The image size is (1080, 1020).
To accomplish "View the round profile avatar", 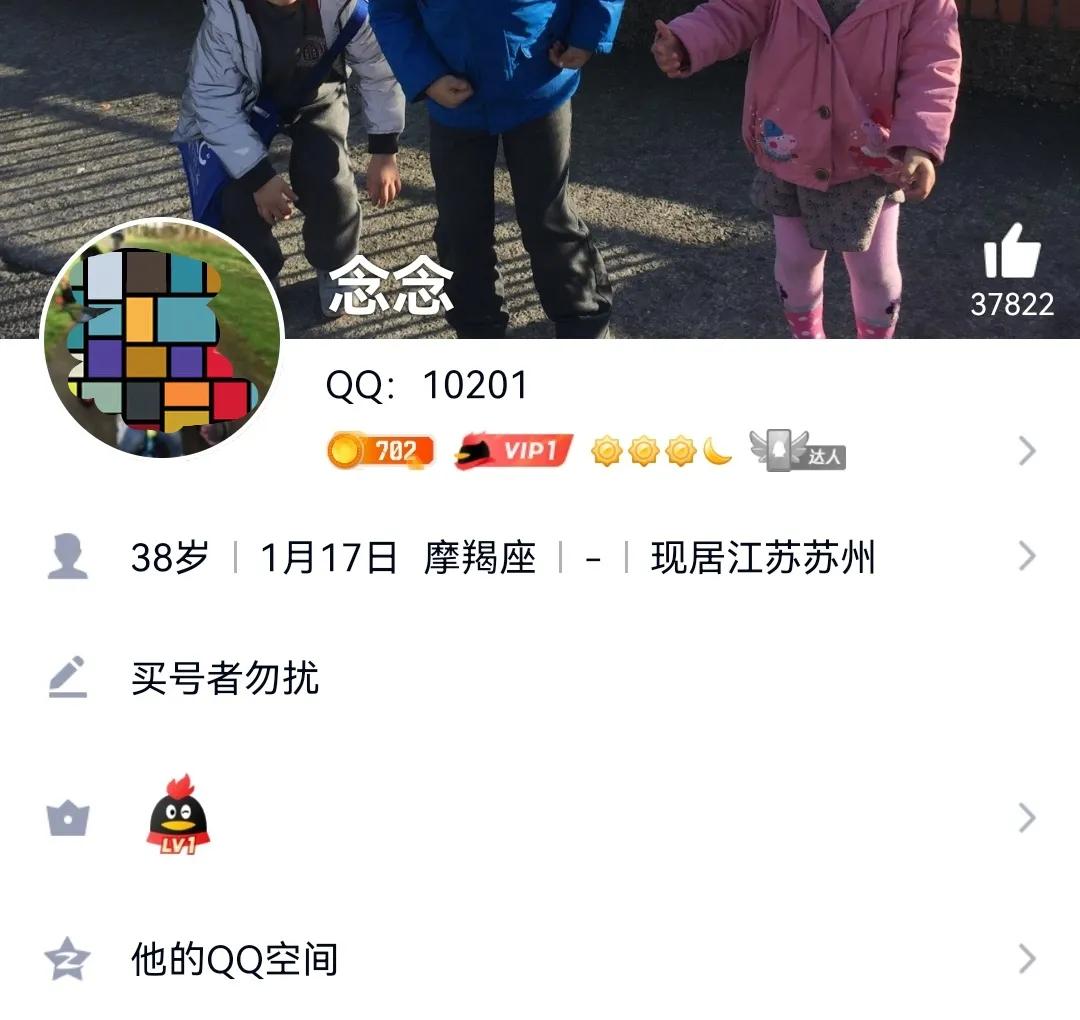I will click(162, 339).
